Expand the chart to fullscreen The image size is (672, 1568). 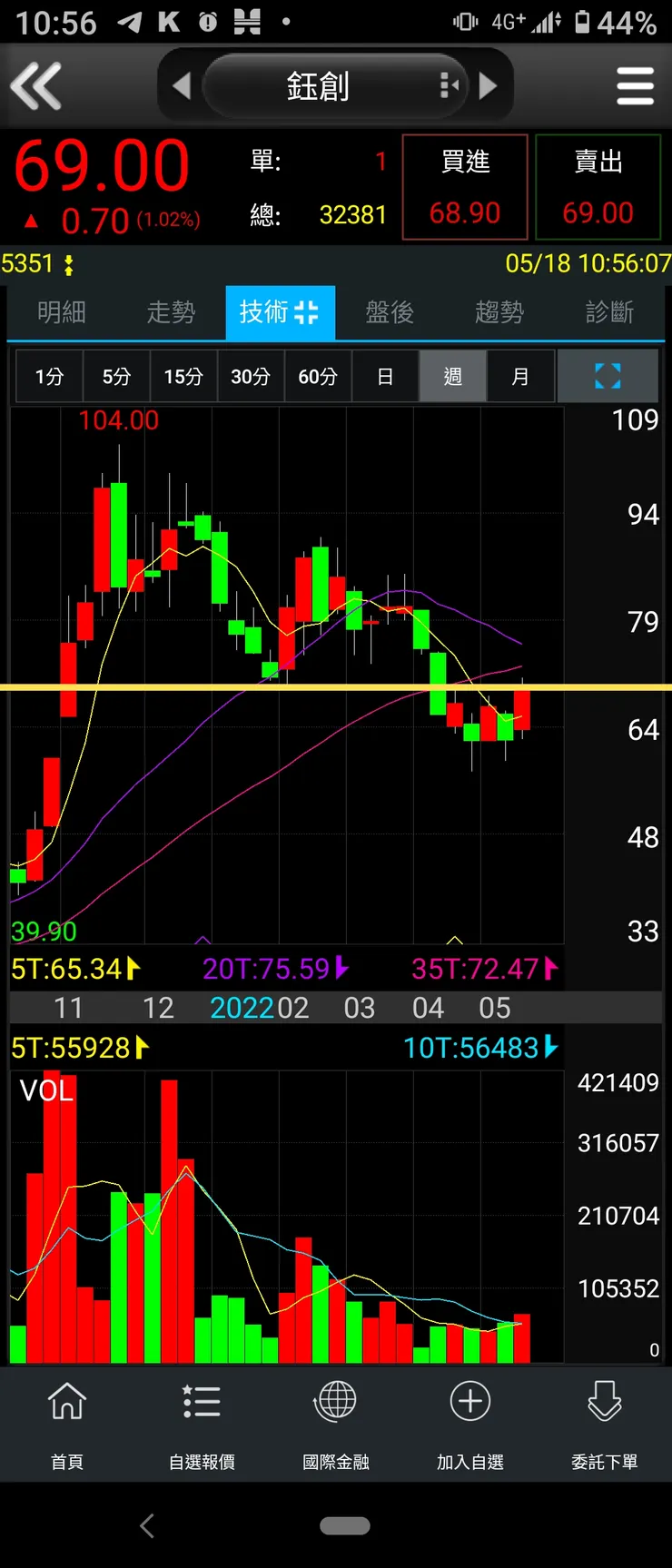pos(608,376)
